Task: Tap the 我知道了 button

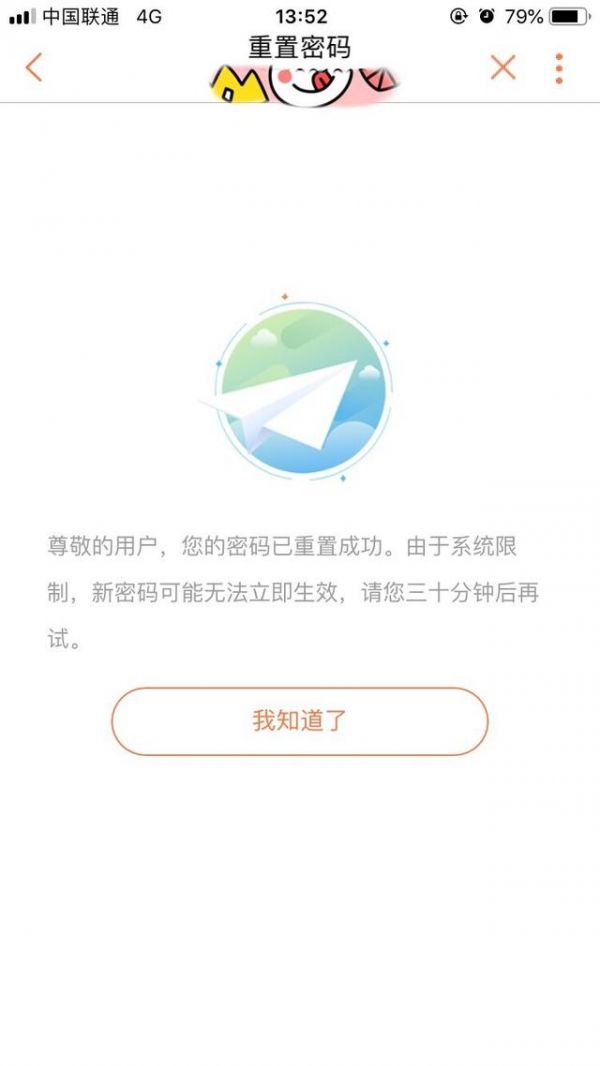Action: (299, 721)
